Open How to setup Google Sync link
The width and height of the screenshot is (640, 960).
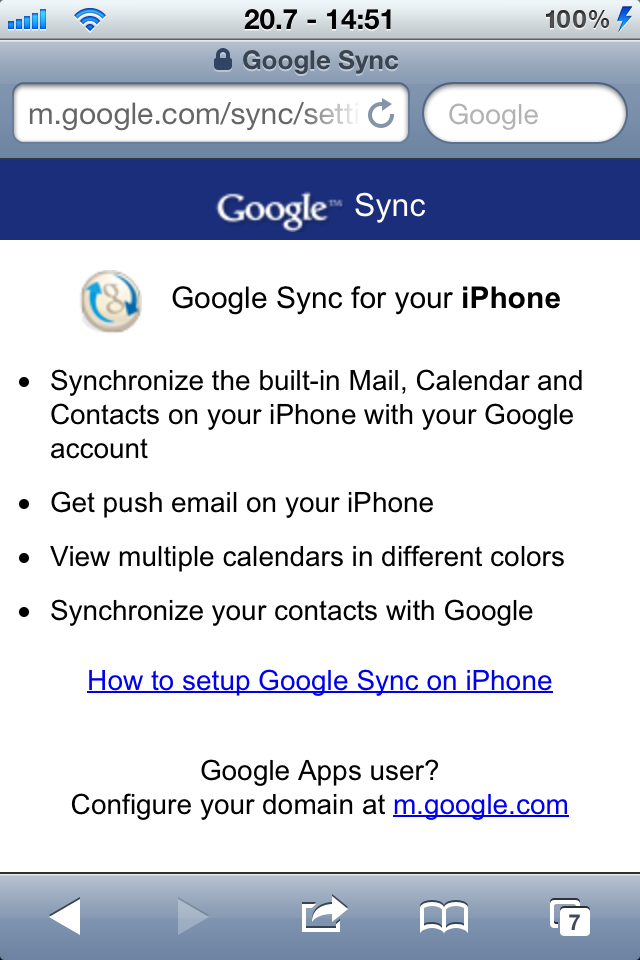pos(320,681)
